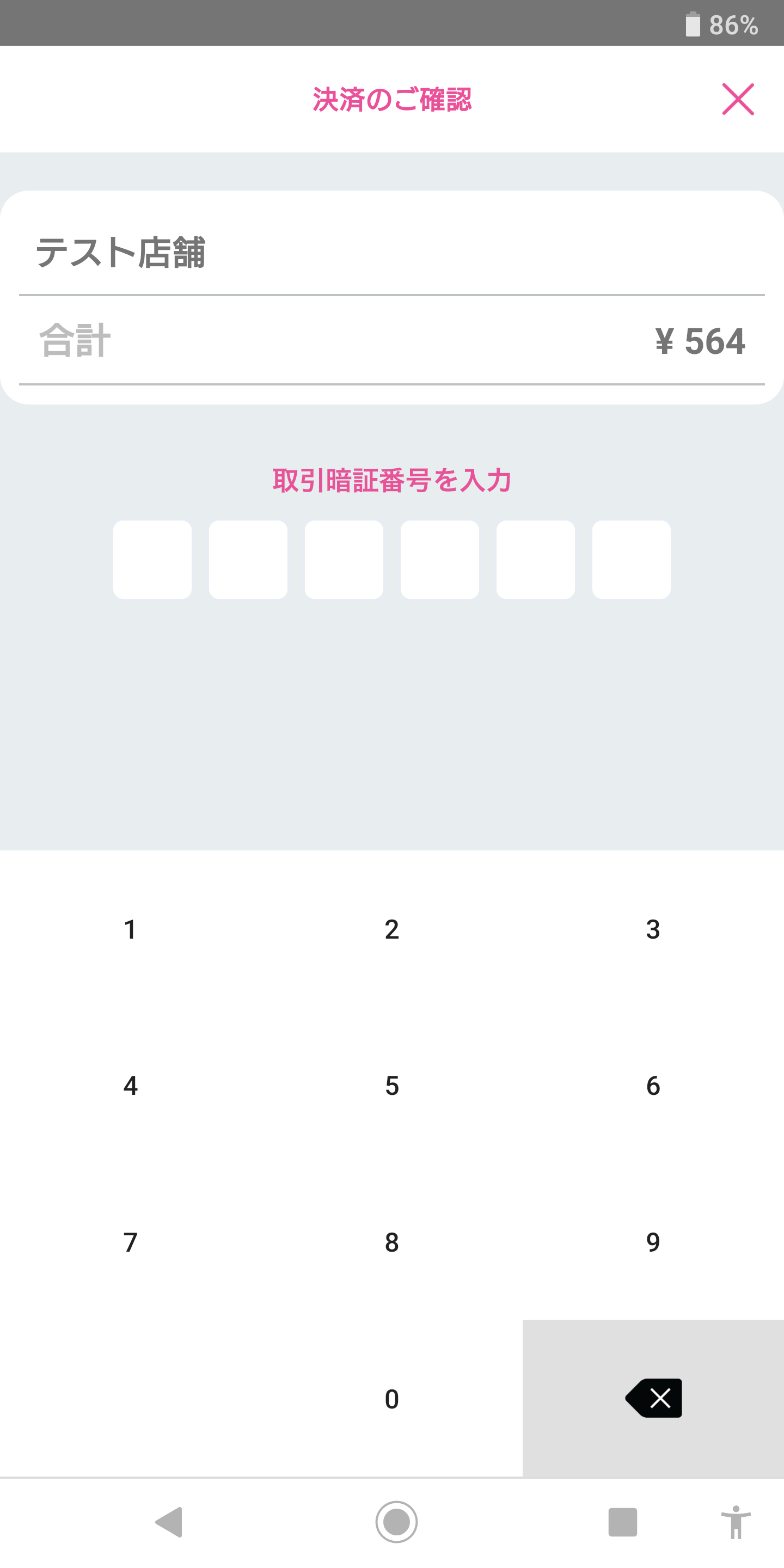Tap number 5 on the keypad
Viewport: 784px width, 1568px height.
[x=392, y=1085]
